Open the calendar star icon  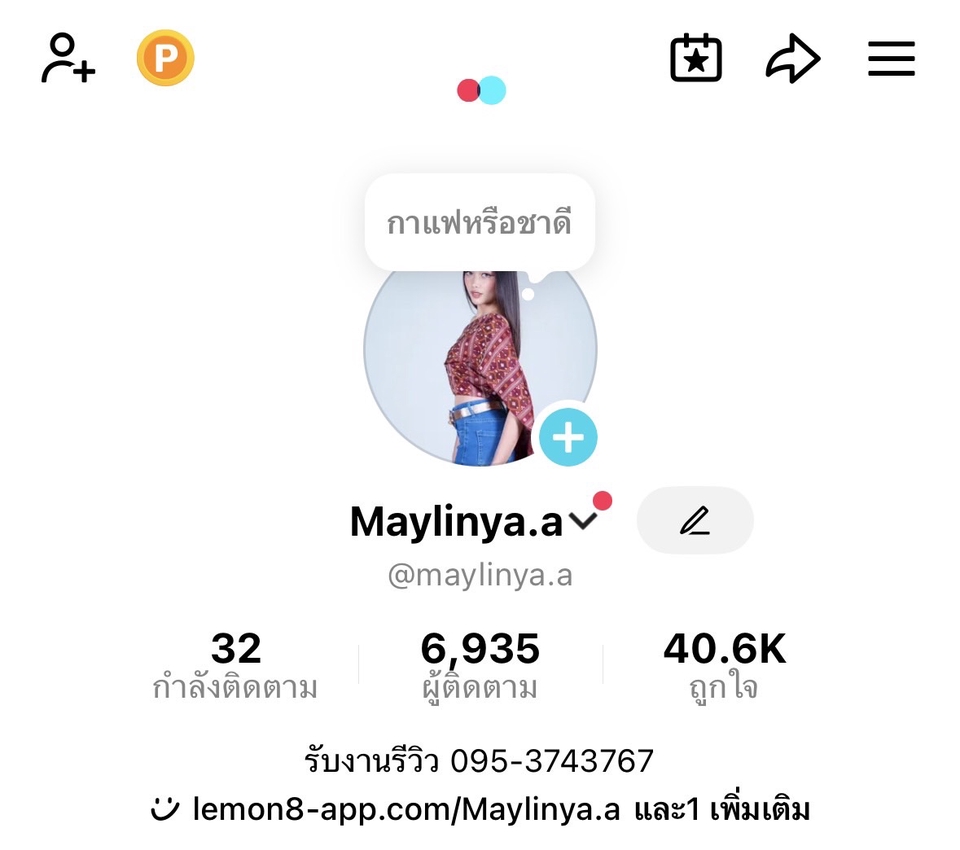[x=696, y=59]
